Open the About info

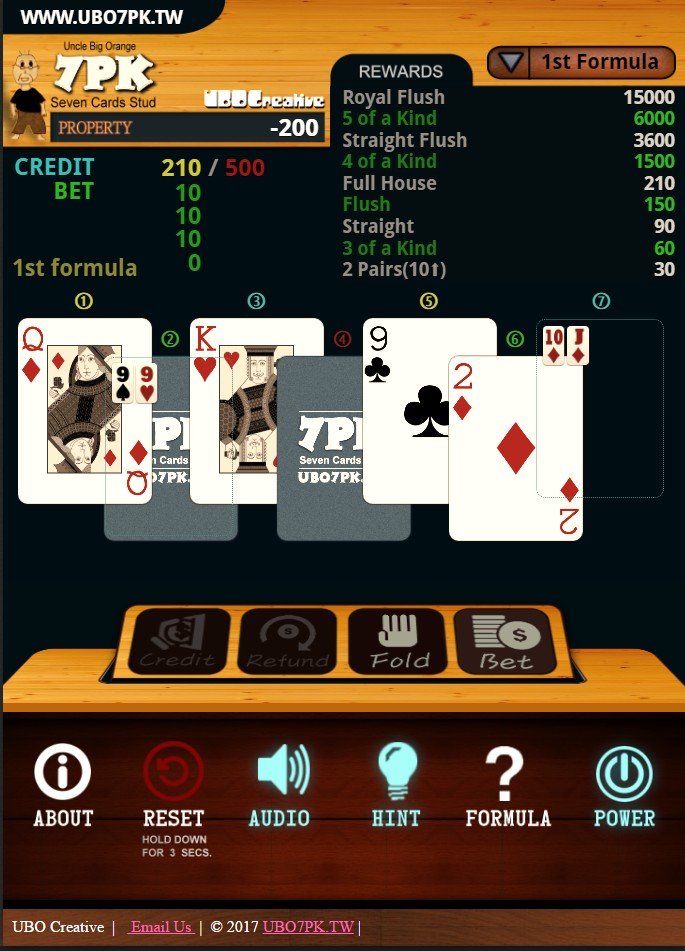63,787
